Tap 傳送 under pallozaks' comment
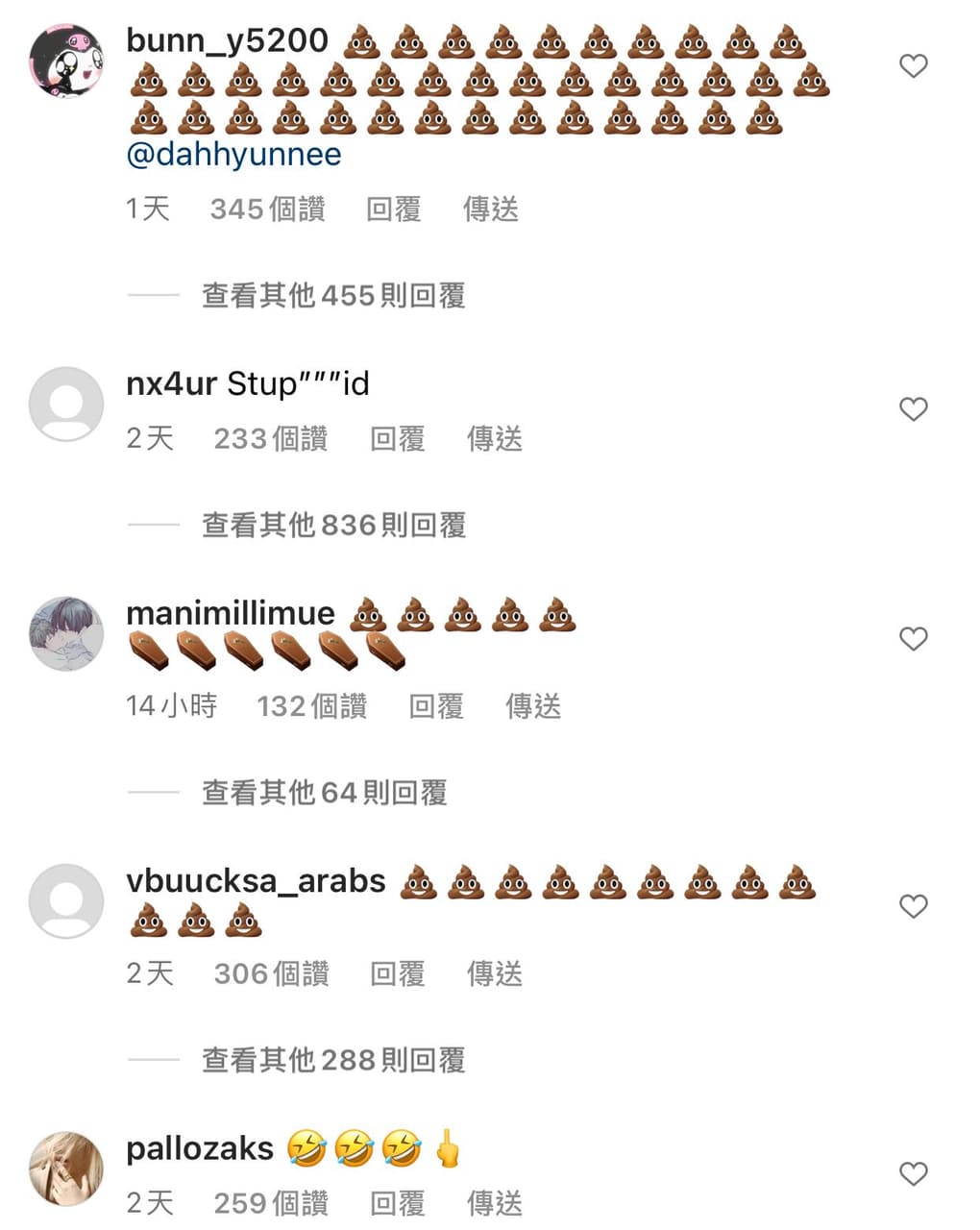 [x=496, y=1202]
